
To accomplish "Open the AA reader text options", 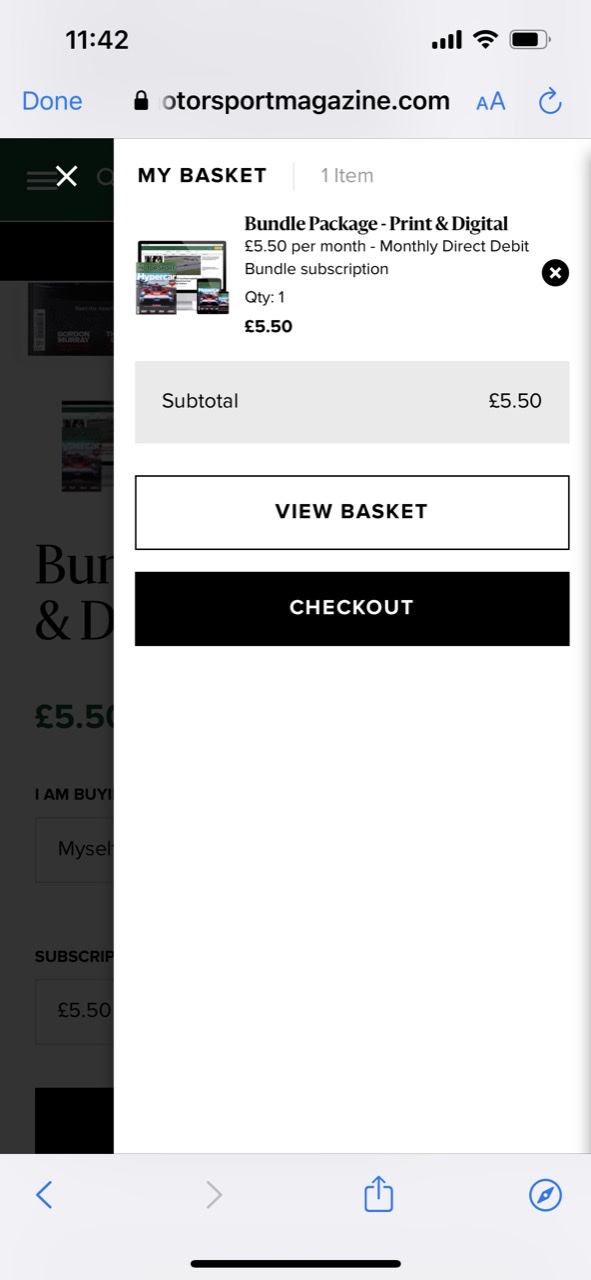I will click(x=490, y=101).
